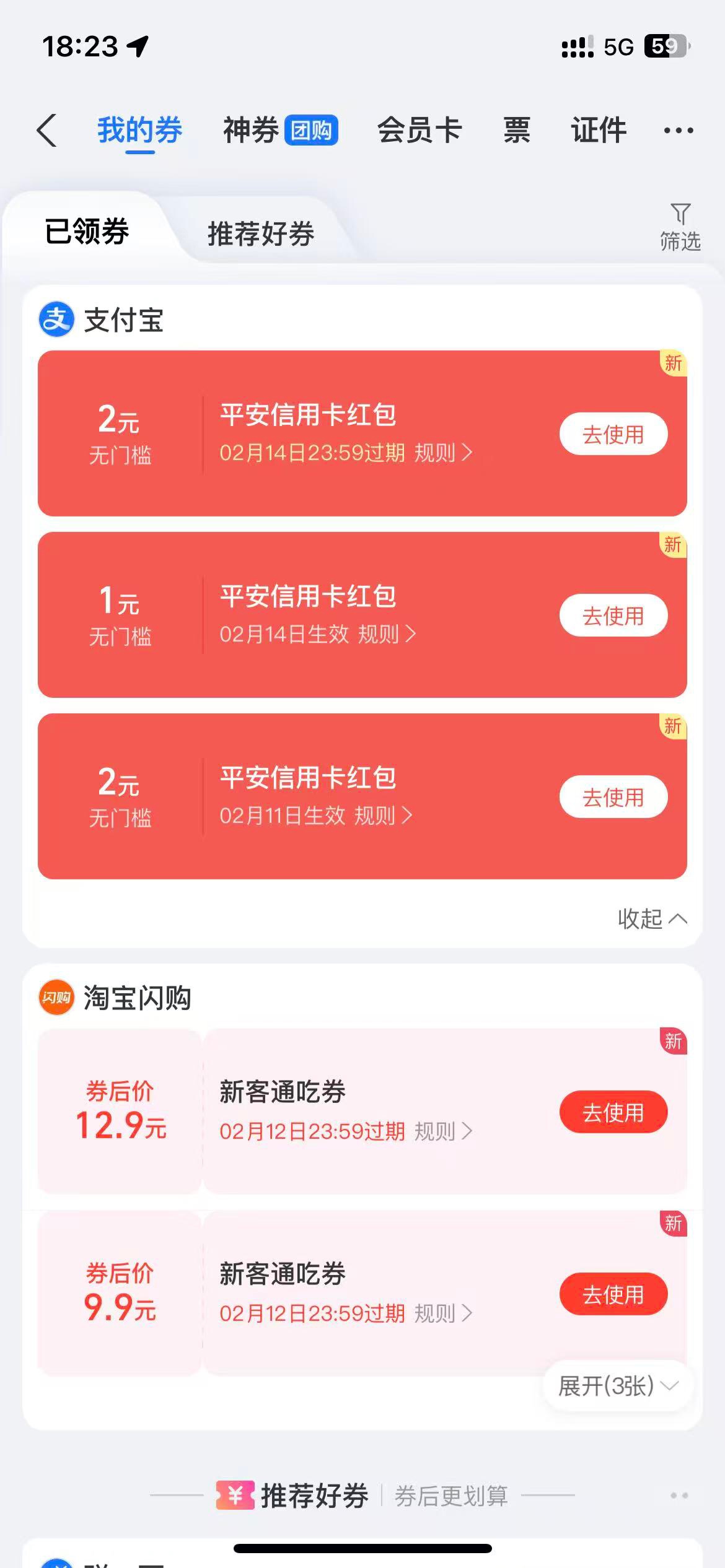View 规则 for the 02月14日生效 red packet
Screen dimensions: 725x1568
tap(387, 634)
